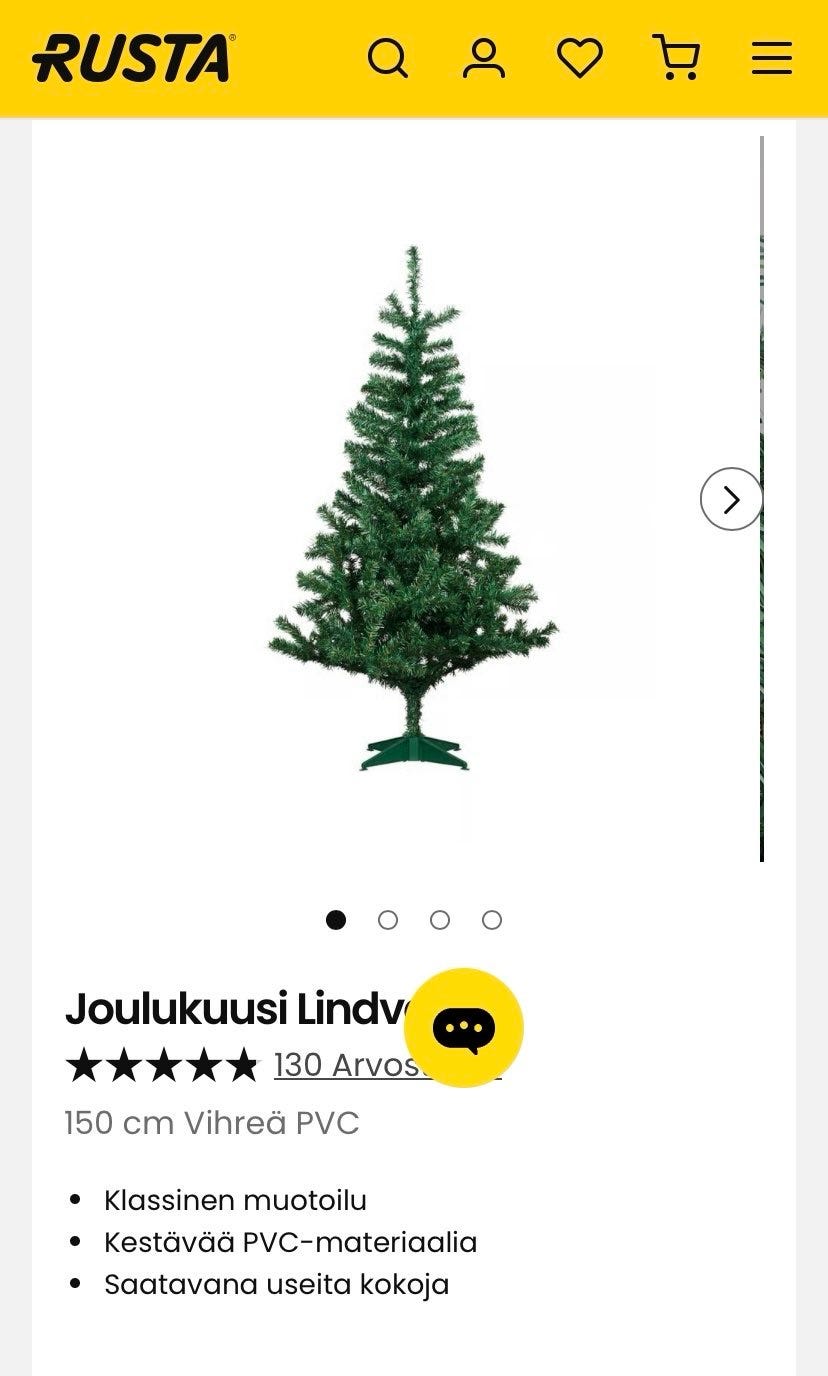
Task: Open the hamburger navigation menu
Action: click(770, 58)
